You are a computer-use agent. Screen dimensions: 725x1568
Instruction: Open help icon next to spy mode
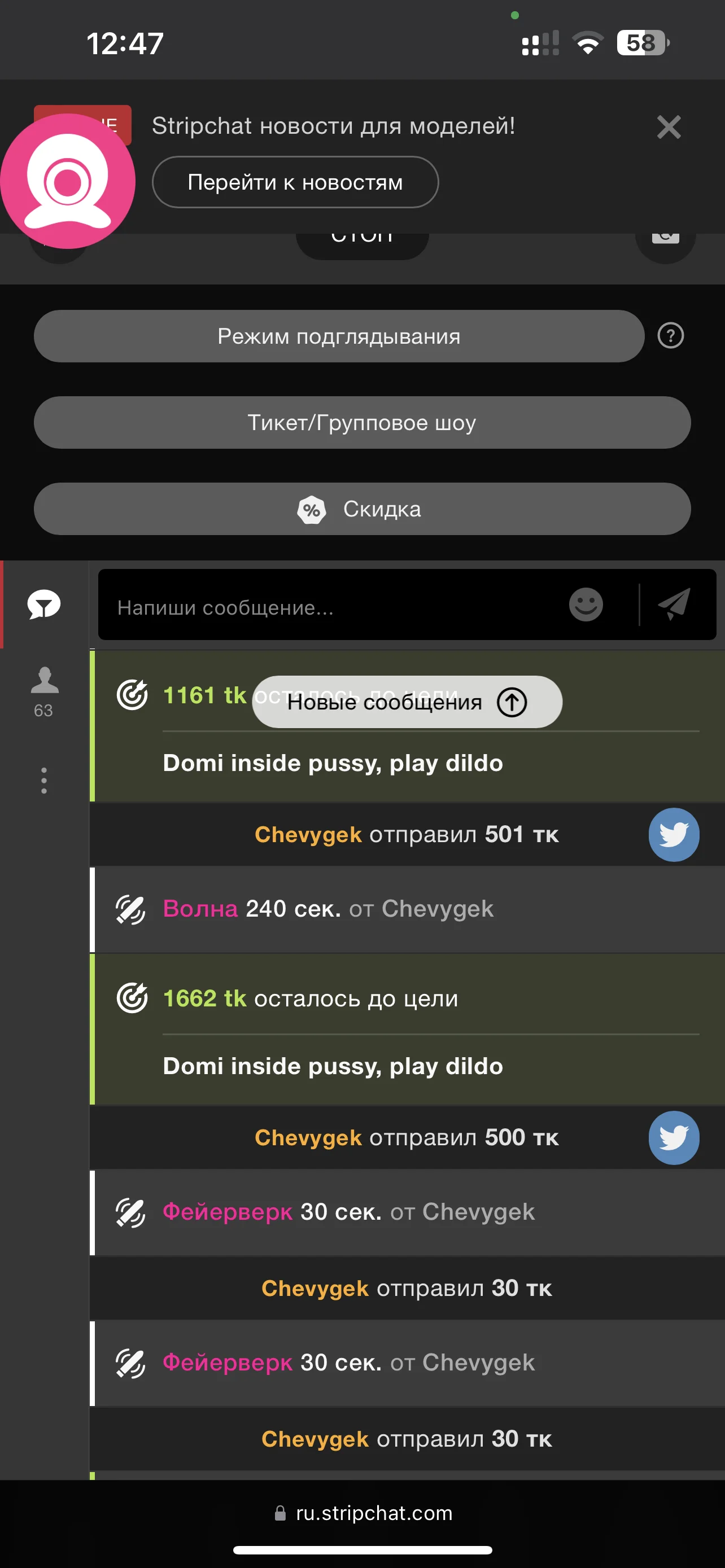670,336
